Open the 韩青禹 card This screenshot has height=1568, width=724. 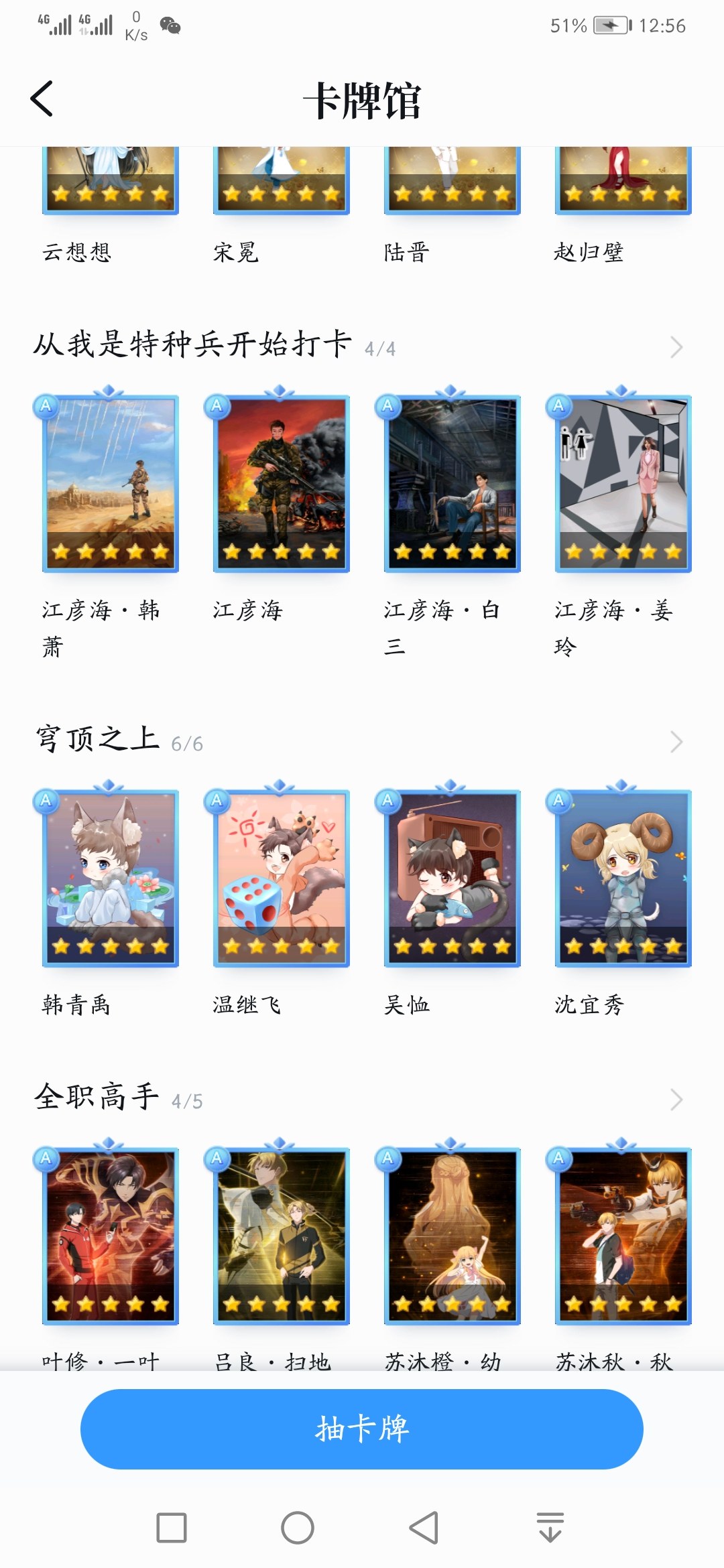tap(111, 878)
